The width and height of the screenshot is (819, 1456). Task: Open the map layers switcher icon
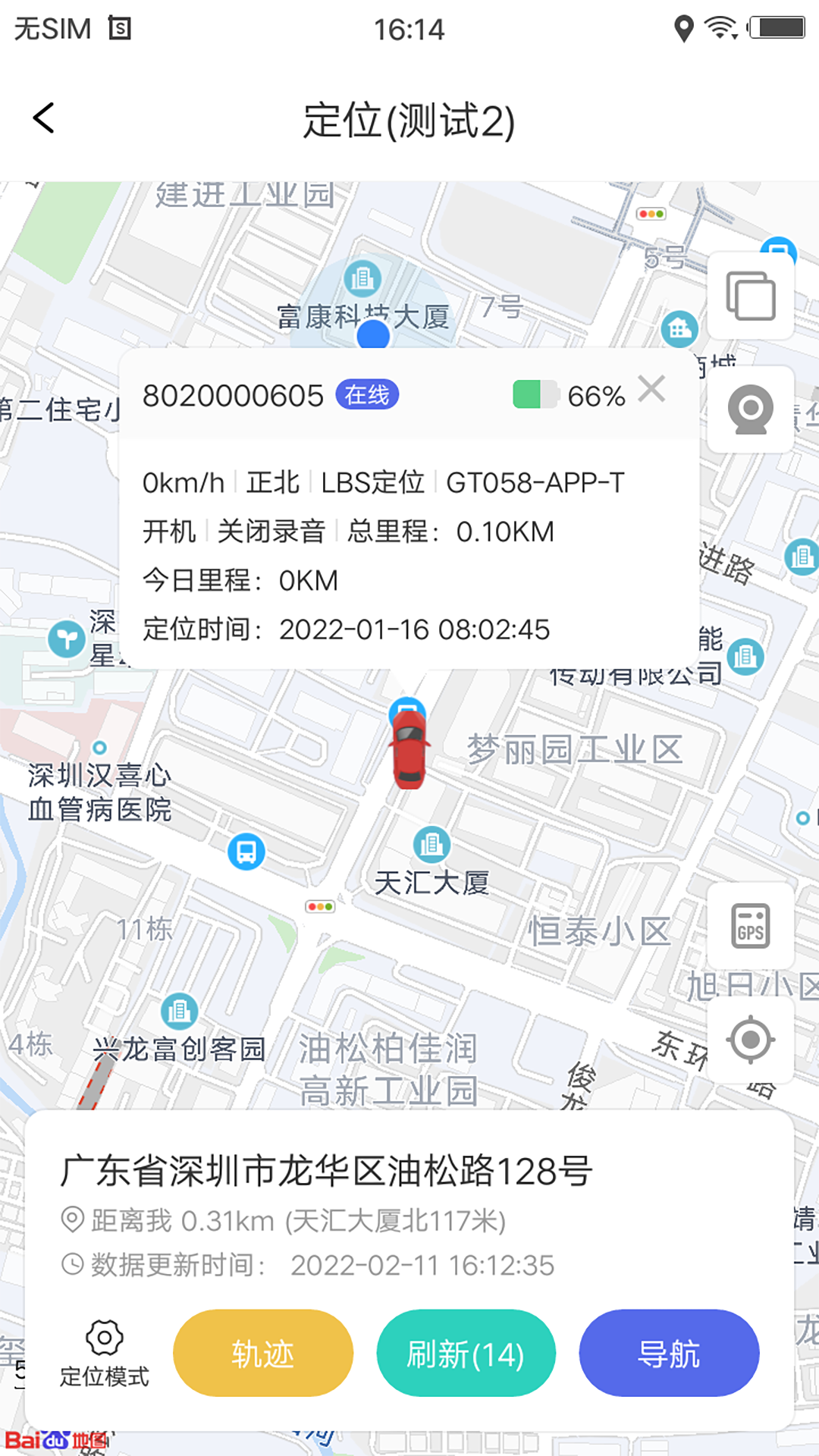coord(750,295)
